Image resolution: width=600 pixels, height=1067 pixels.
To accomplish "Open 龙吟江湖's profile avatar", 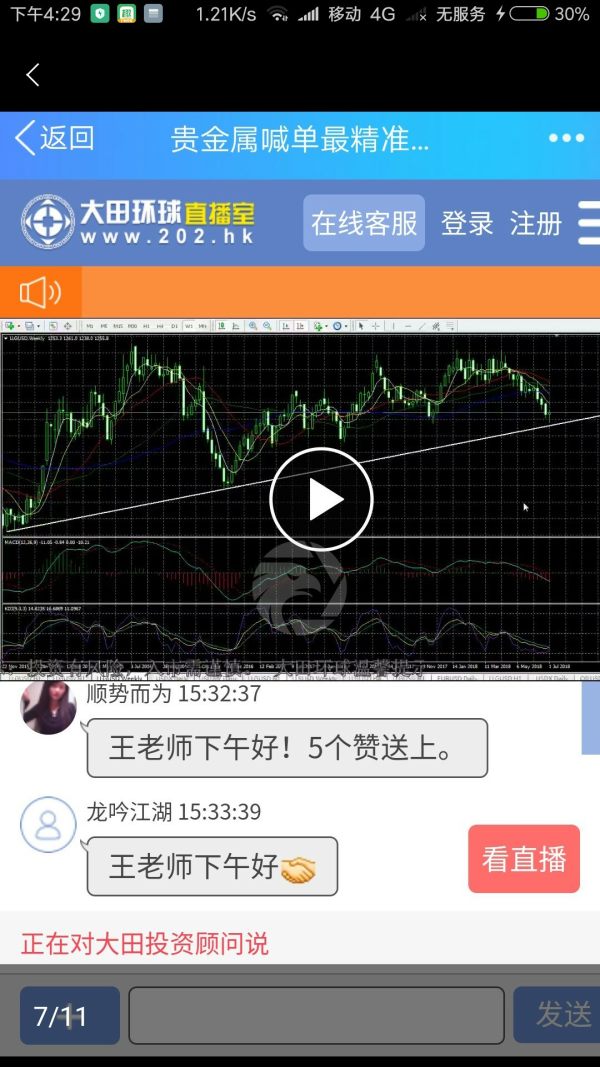I will tap(48, 825).
